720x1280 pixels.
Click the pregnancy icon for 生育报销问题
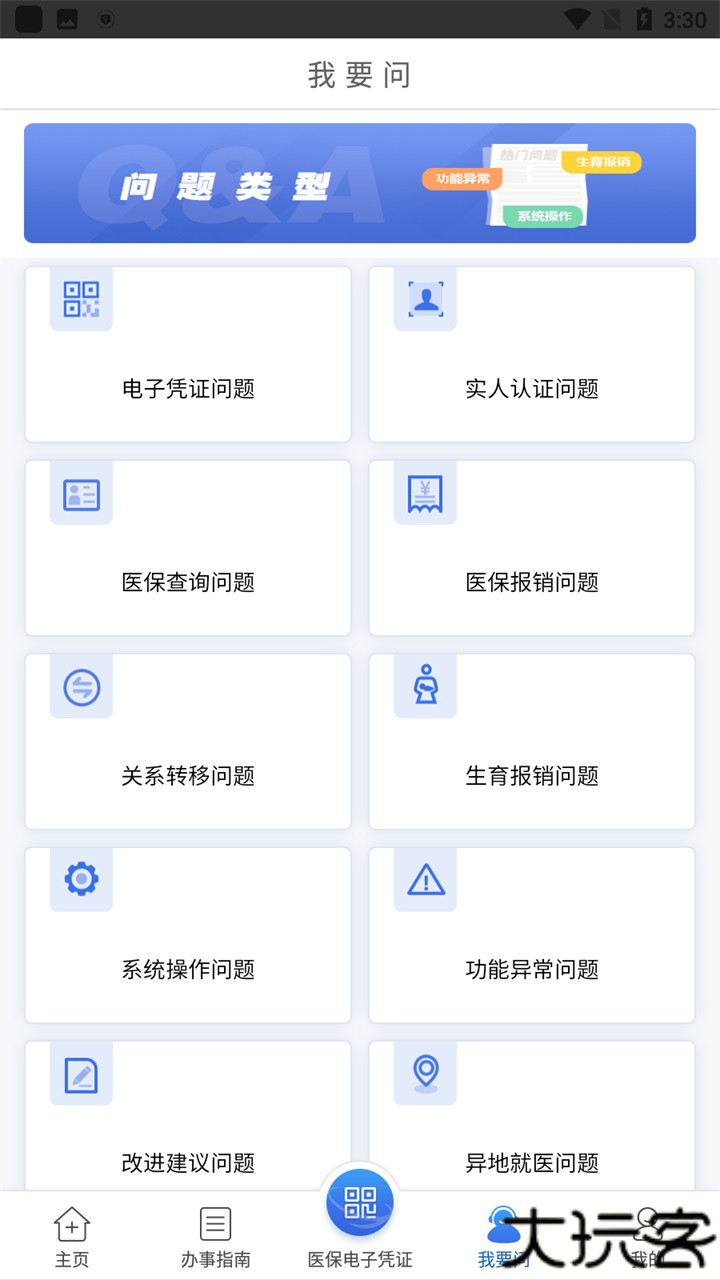(x=425, y=686)
